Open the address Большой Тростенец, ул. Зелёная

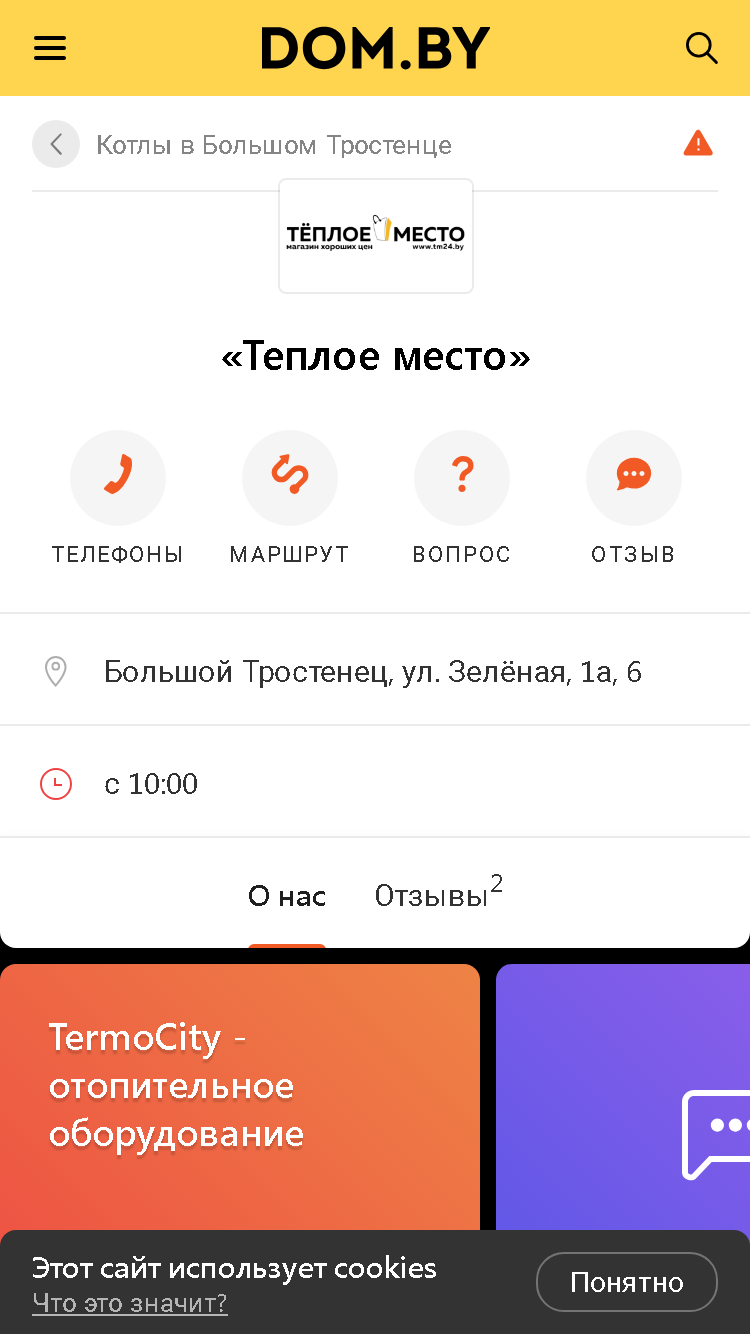tap(375, 671)
